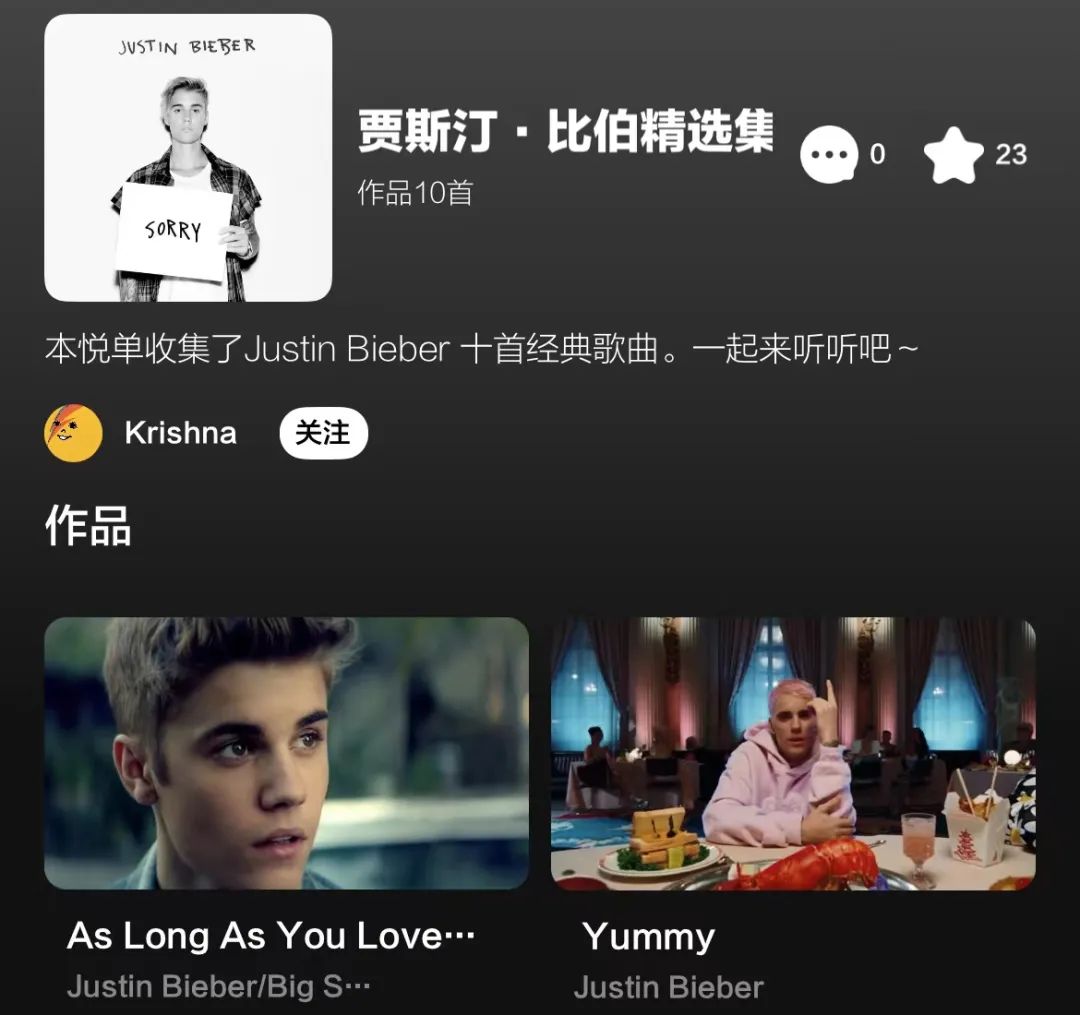The image size is (1080, 1015).
Task: Open Krishna's profile avatar
Action: [x=74, y=433]
